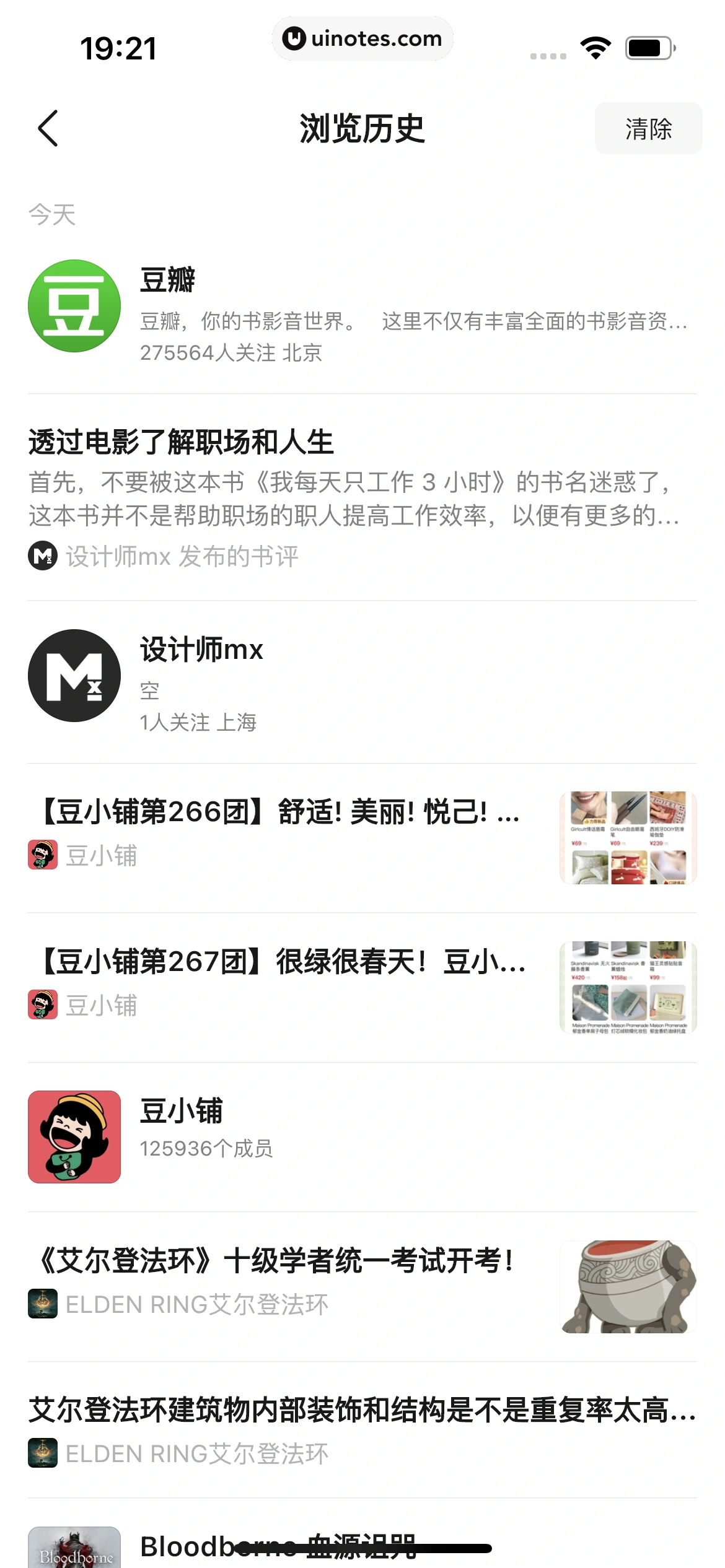The width and height of the screenshot is (725, 1568).
Task: Open the 艾尔登法环建筑物内部装饰 discussion
Action: tap(359, 1414)
